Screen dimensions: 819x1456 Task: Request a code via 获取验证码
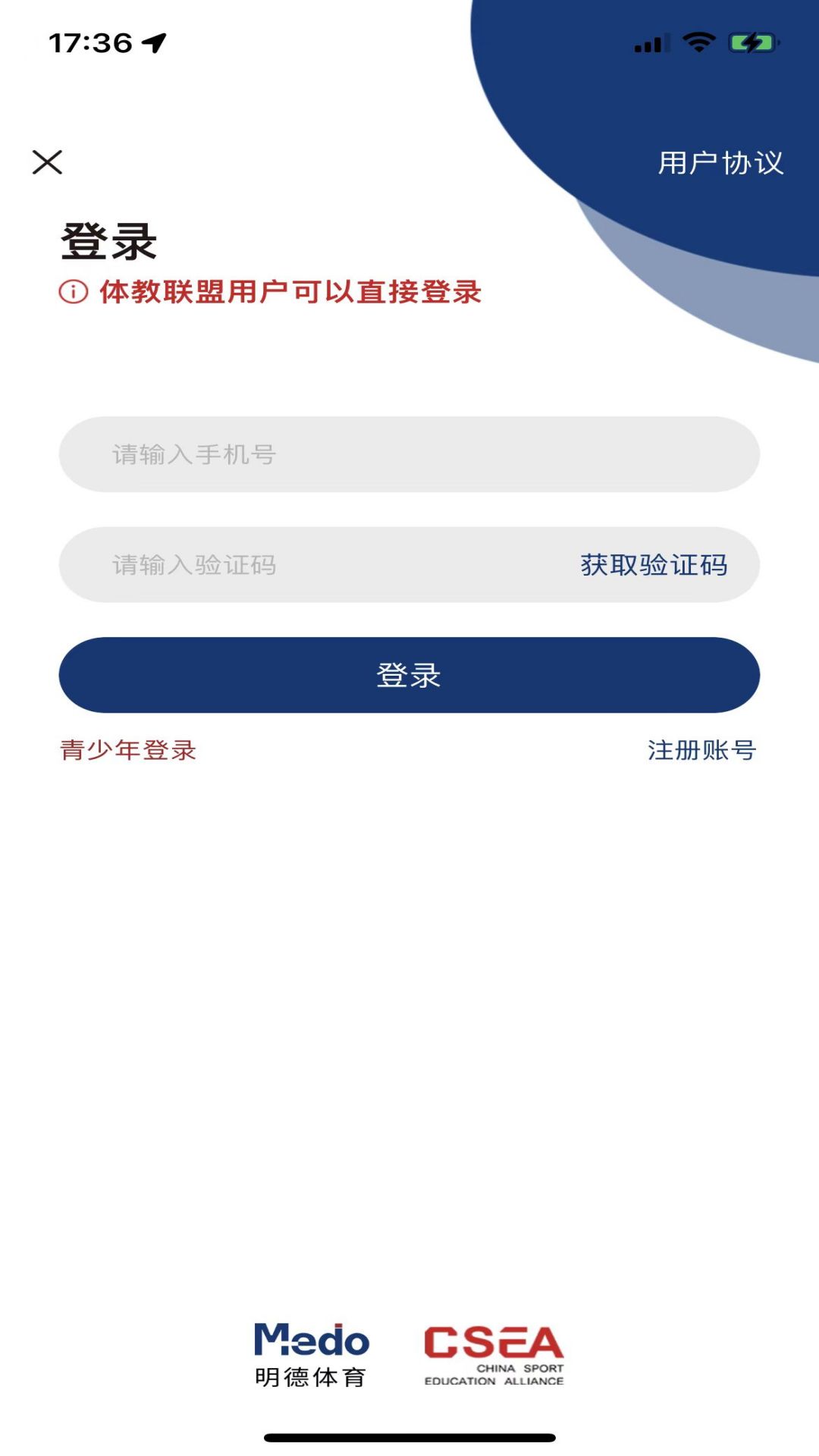pos(652,565)
